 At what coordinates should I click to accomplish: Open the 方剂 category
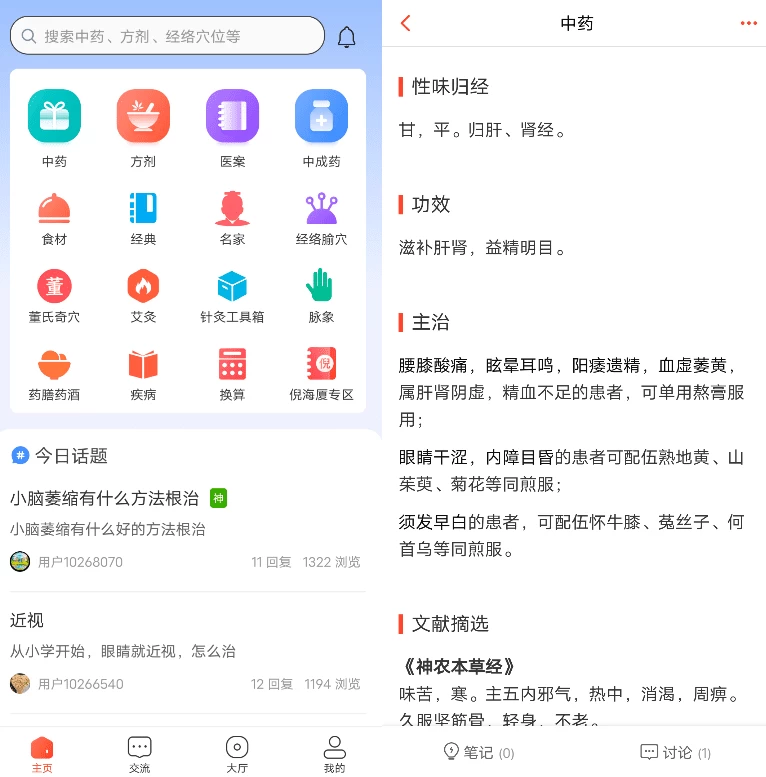(x=143, y=128)
